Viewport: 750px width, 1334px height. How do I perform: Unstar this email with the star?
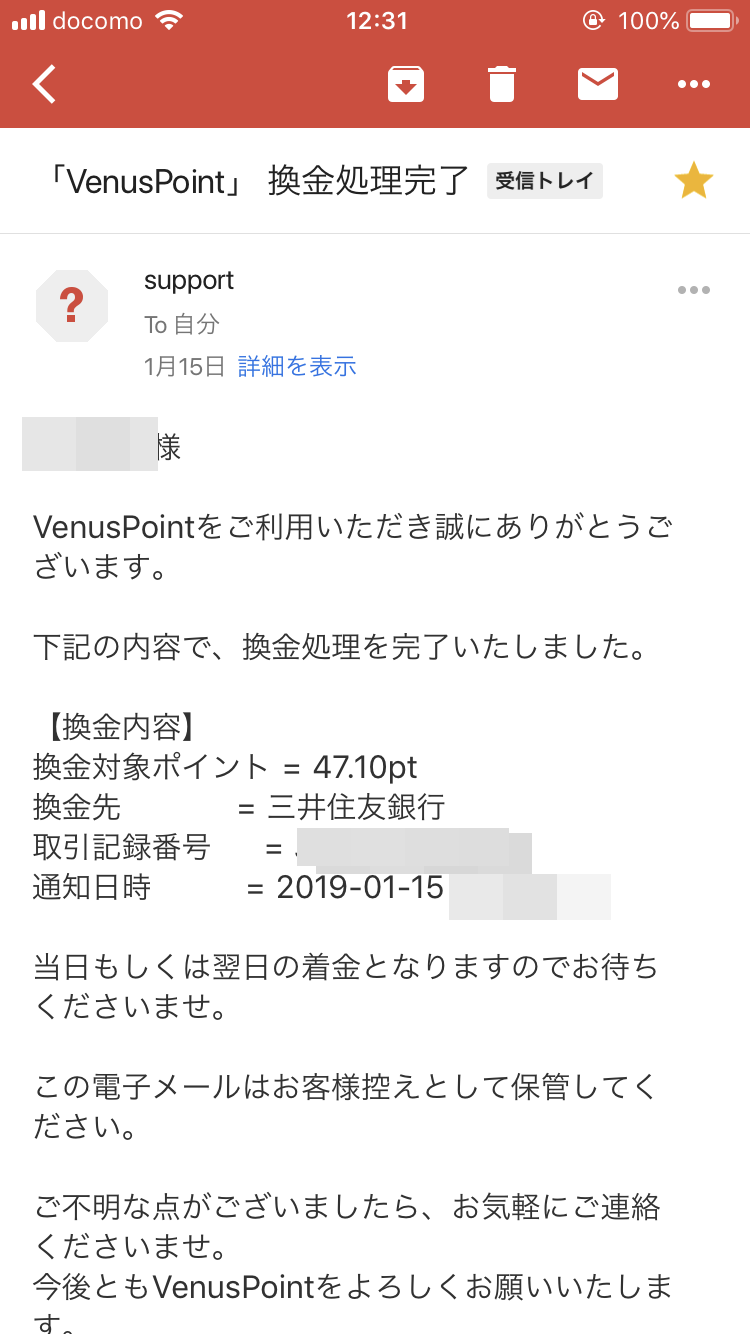click(x=694, y=181)
